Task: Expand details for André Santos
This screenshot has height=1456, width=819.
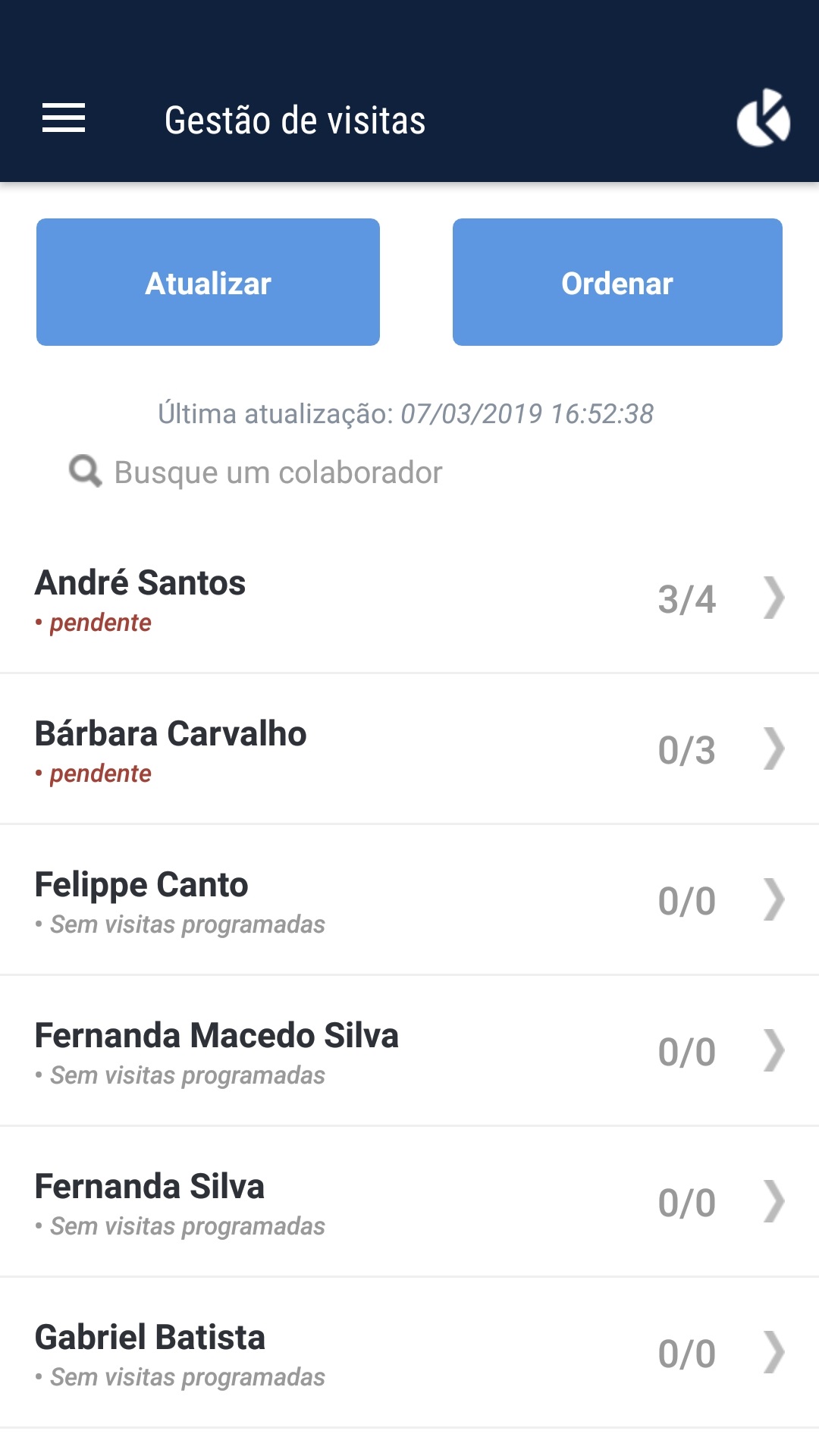Action: (774, 599)
